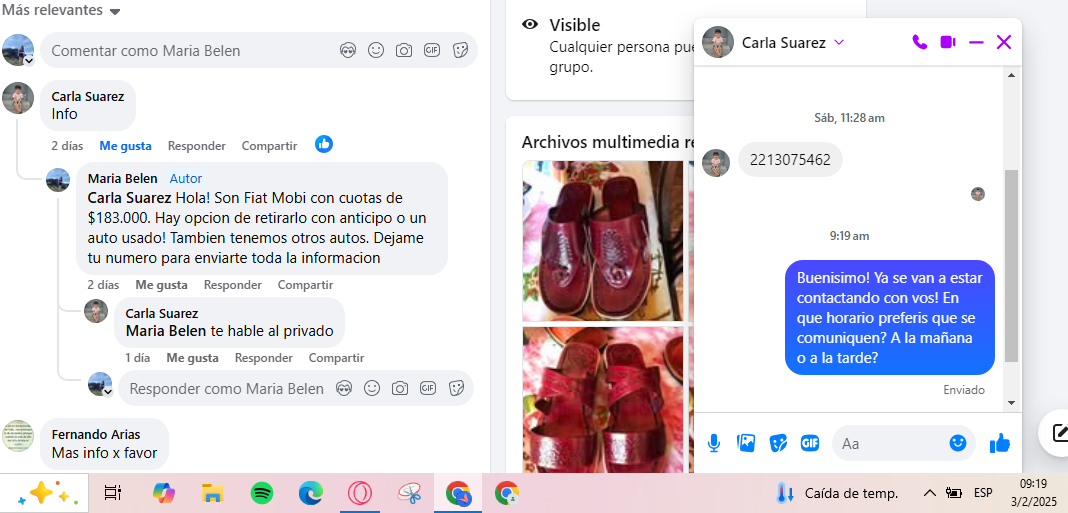Attach a photo in the chat
Image resolution: width=1068 pixels, height=513 pixels.
[x=746, y=443]
